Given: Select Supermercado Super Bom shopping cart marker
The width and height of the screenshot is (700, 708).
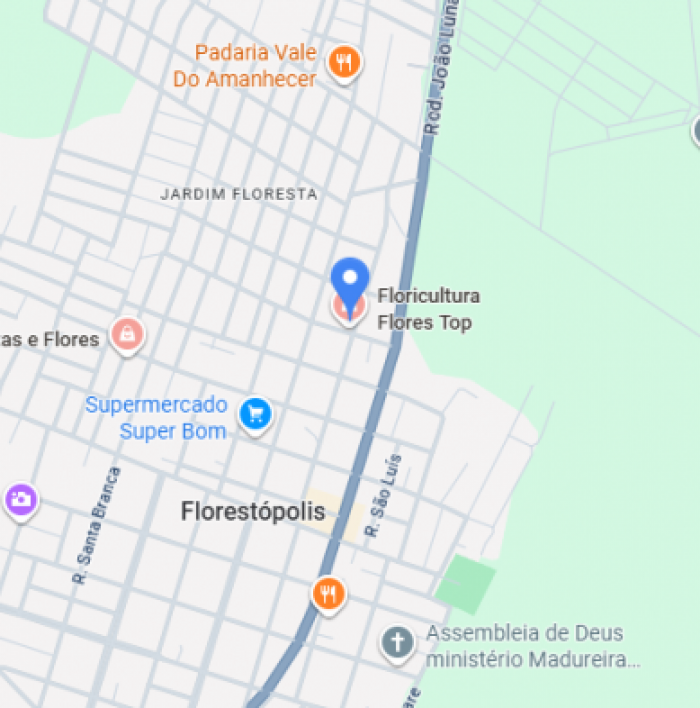Looking at the screenshot, I should pyautogui.click(x=256, y=414).
